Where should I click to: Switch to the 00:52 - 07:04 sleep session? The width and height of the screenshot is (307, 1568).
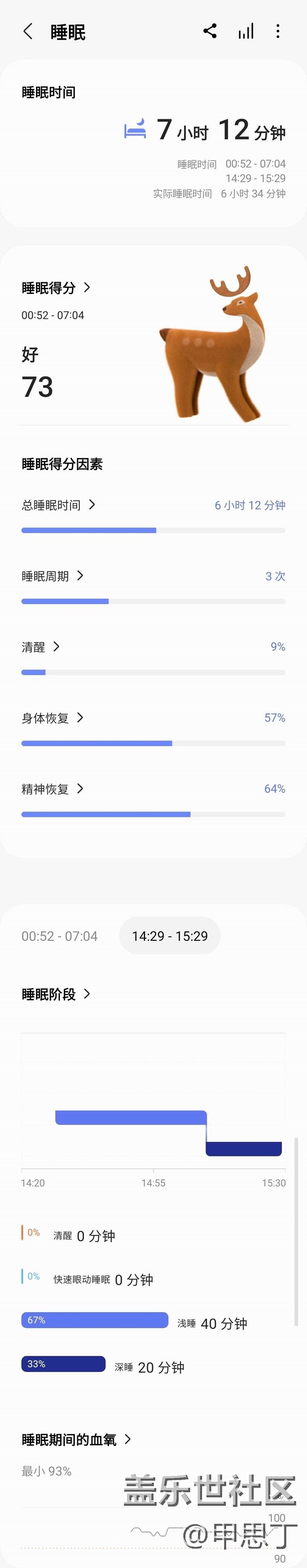click(60, 936)
